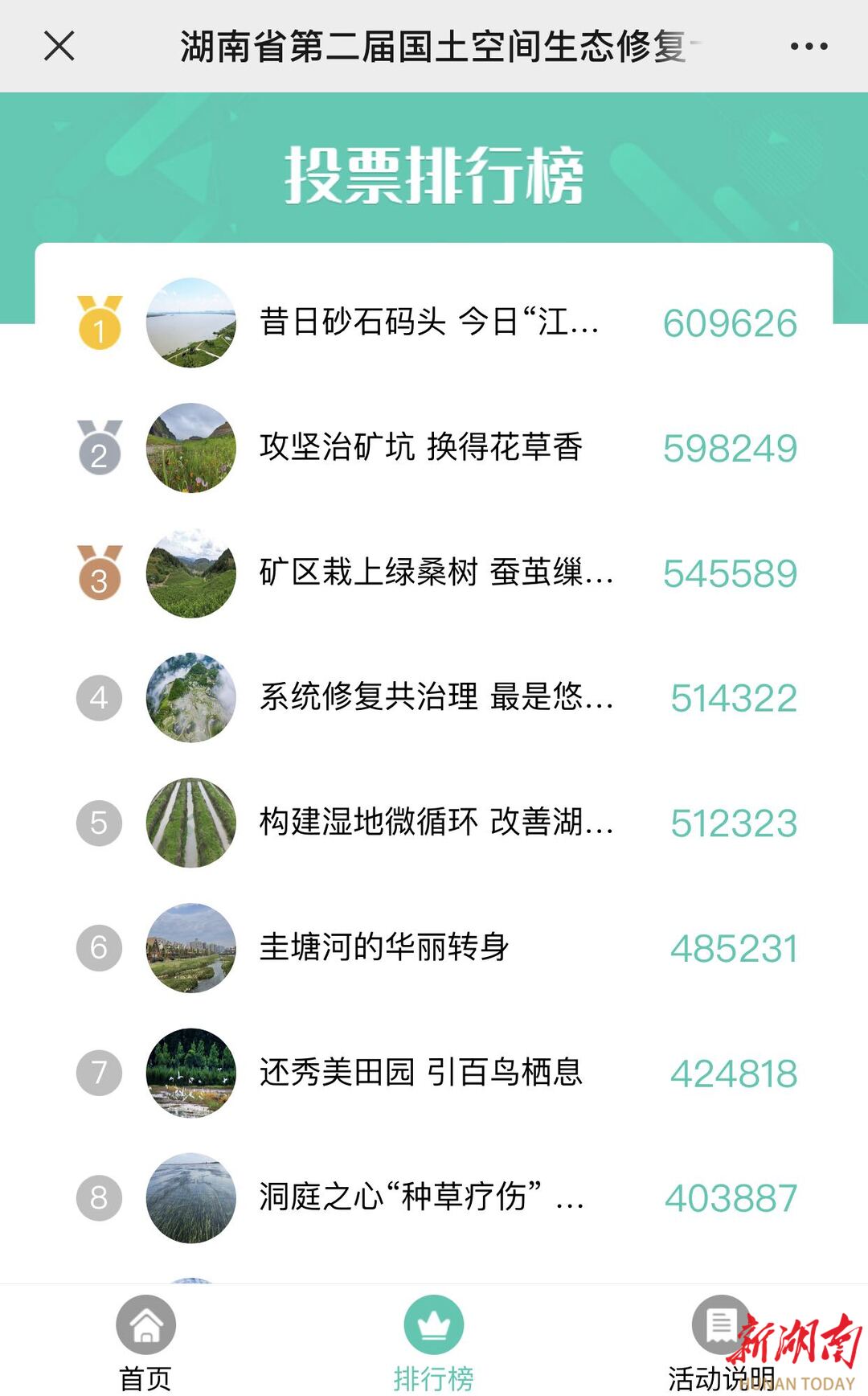Open entry 攻坚治矿坑 换得花草香

click(421, 447)
